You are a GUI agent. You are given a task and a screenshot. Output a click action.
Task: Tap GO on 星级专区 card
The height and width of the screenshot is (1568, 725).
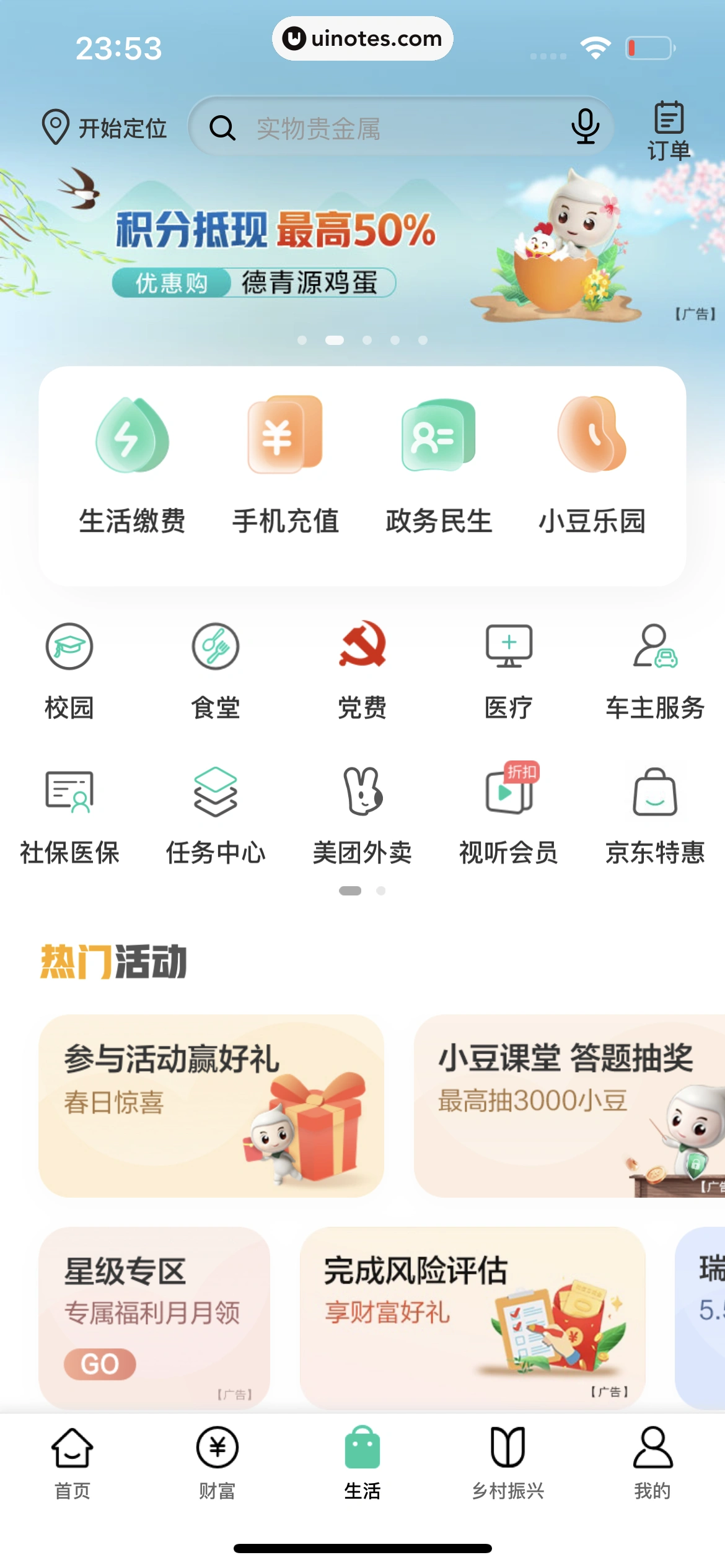click(100, 1363)
